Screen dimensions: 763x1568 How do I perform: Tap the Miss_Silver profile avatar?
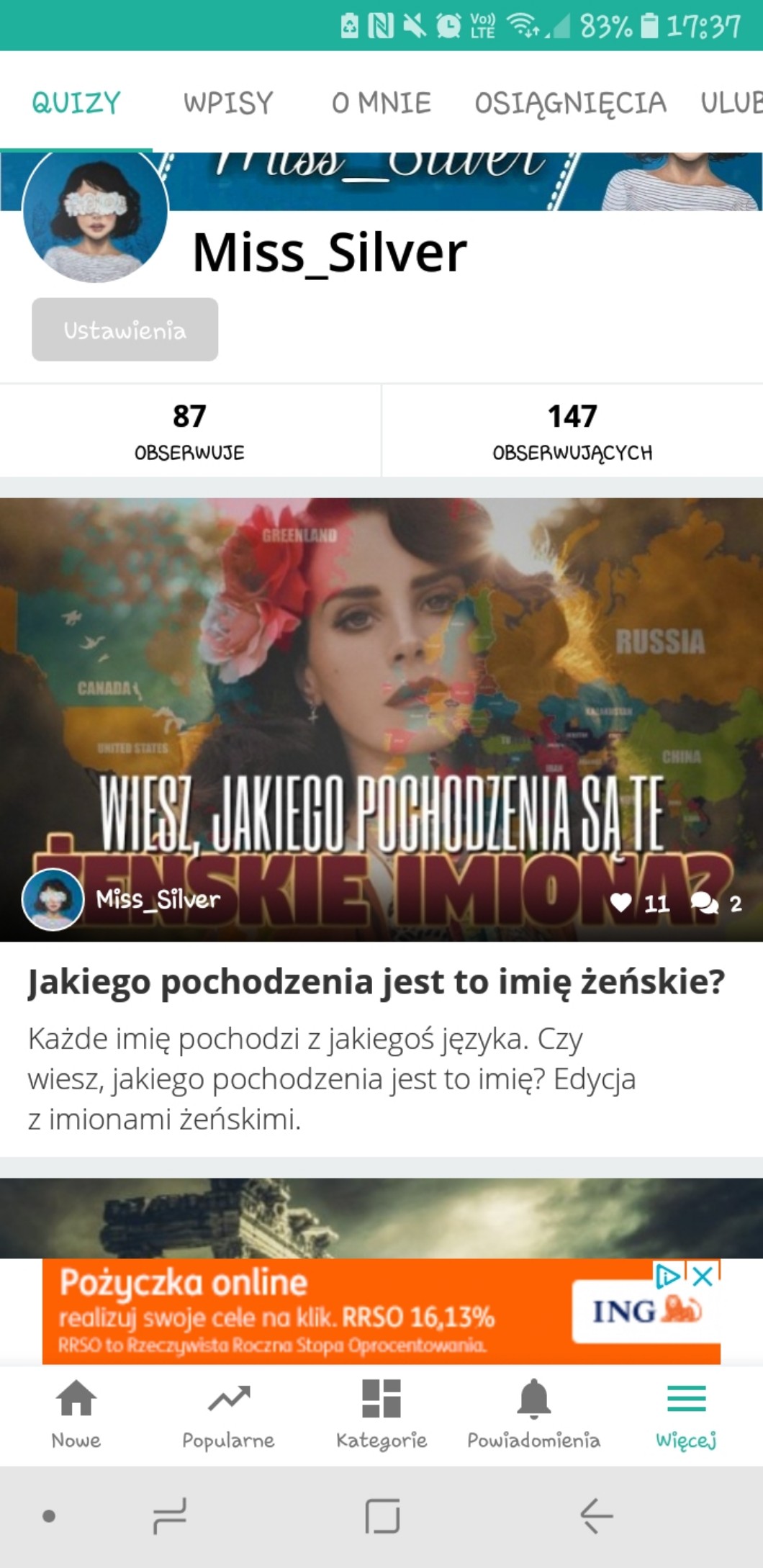95,212
